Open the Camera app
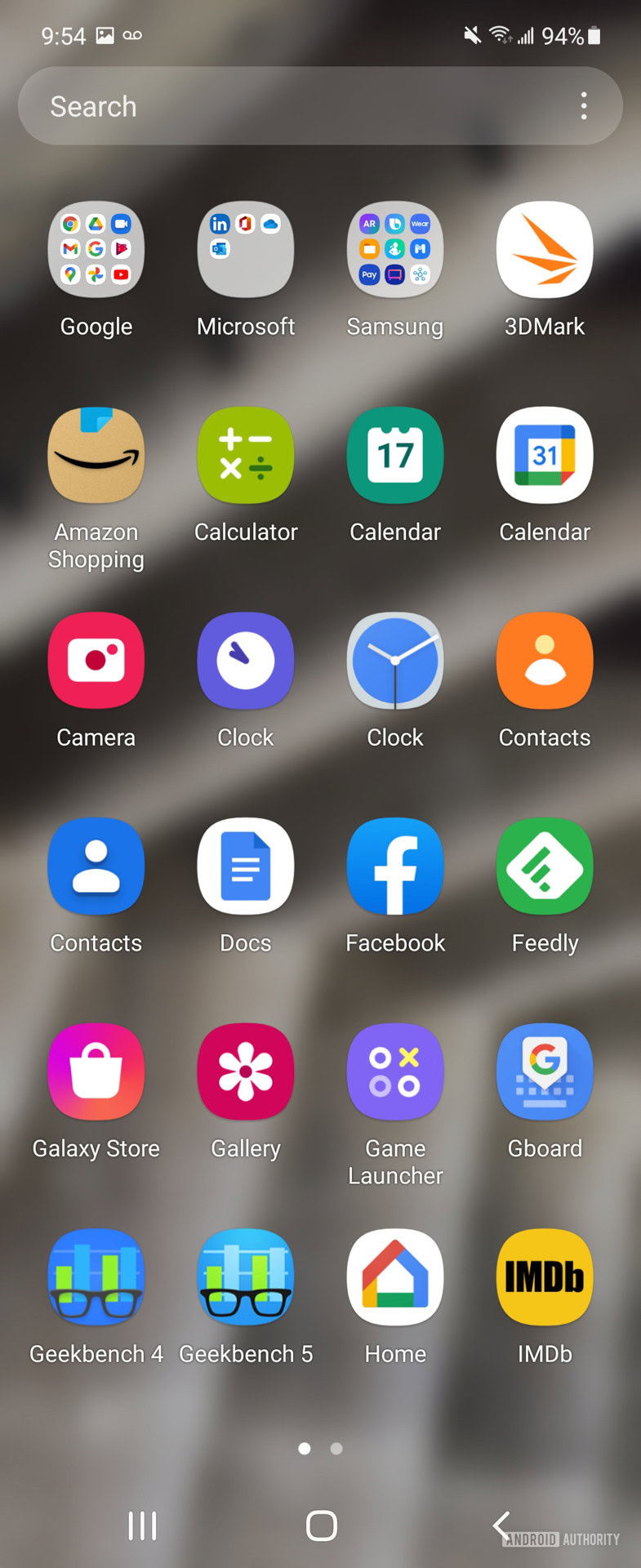Viewport: 641px width, 1568px height. click(x=96, y=660)
